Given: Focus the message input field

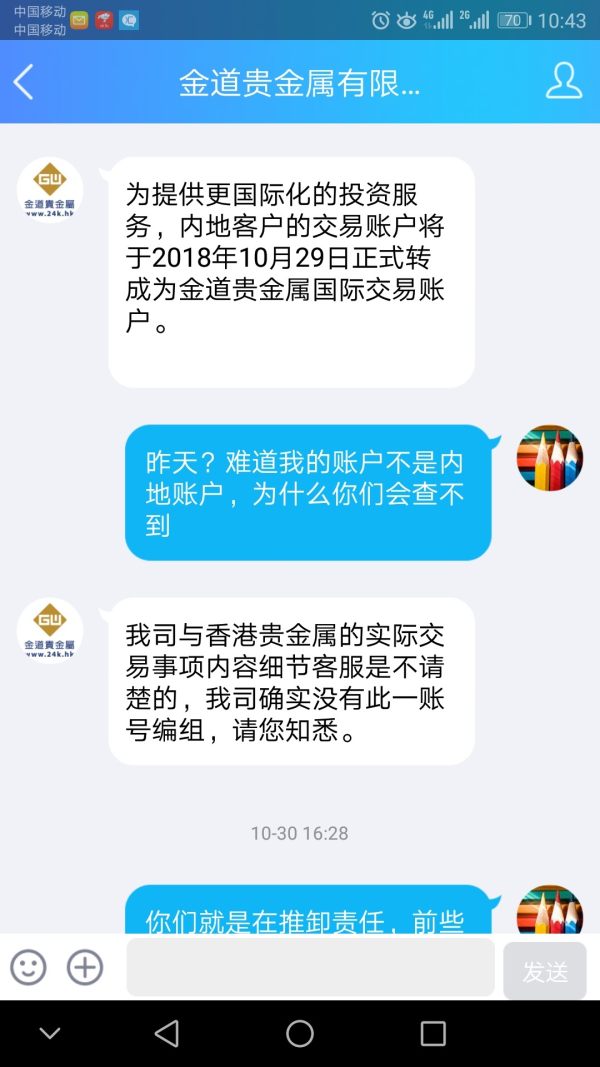Looking at the screenshot, I should pyautogui.click(x=310, y=967).
